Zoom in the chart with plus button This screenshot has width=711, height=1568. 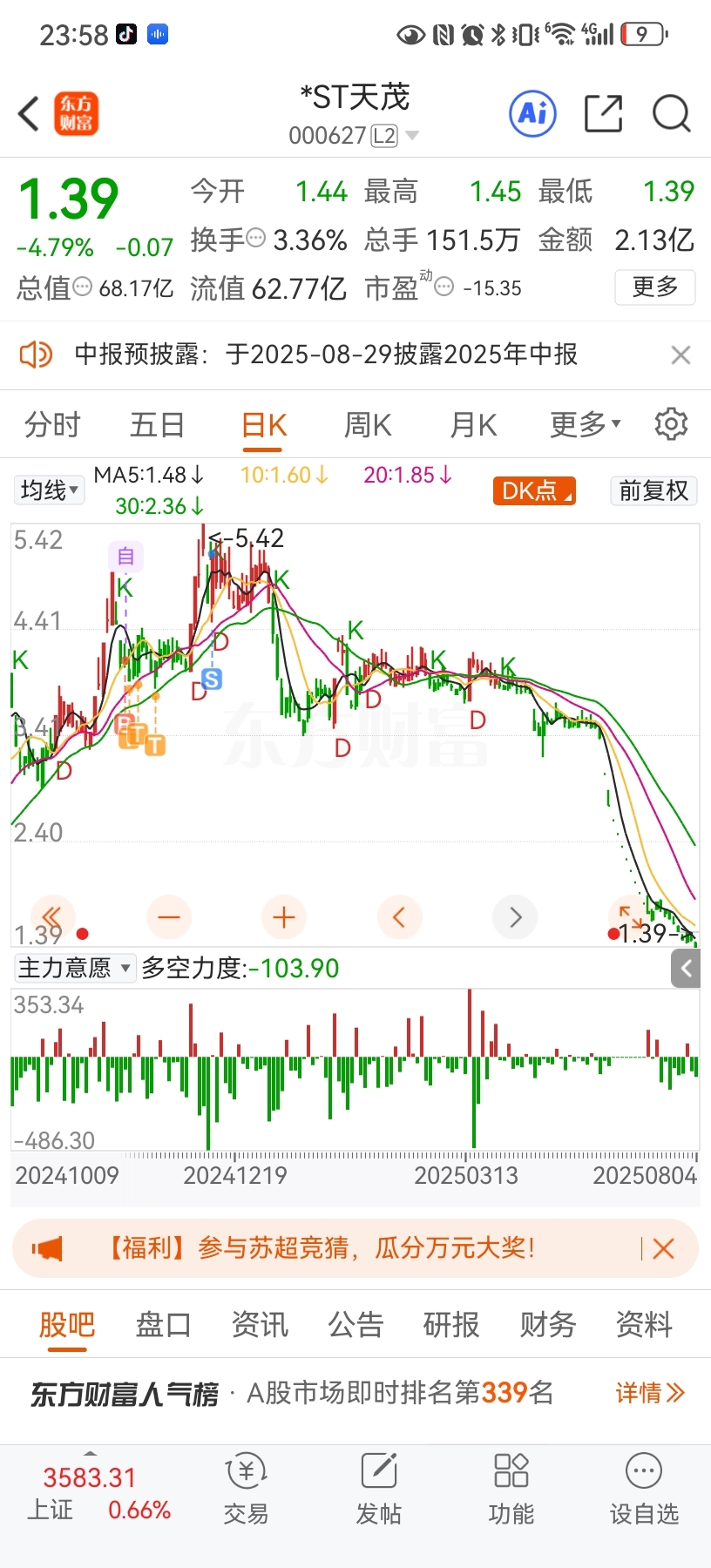[283, 917]
